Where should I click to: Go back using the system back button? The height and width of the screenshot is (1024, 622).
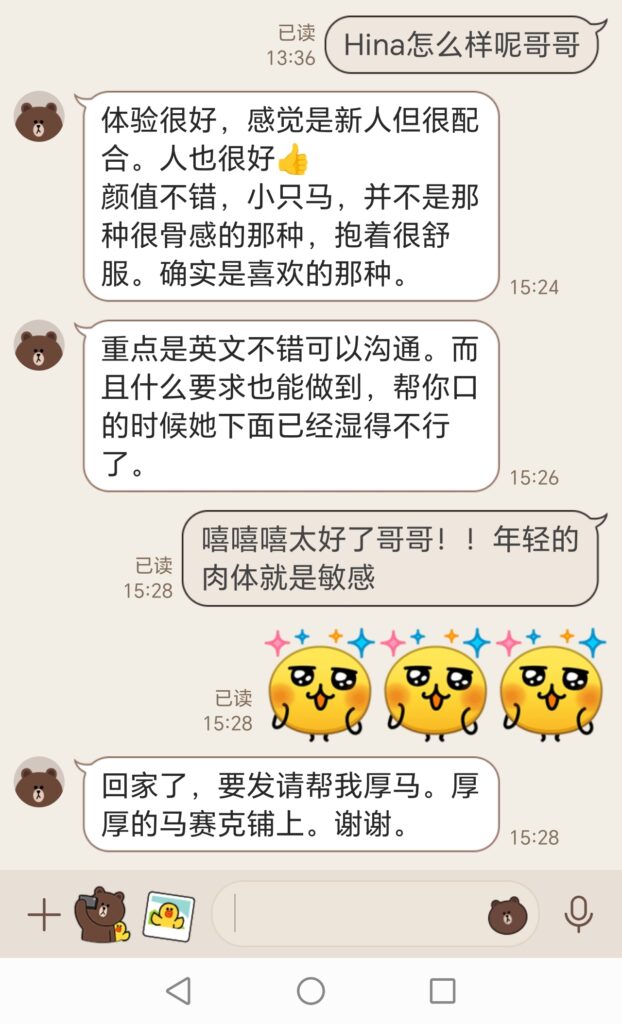[178, 991]
